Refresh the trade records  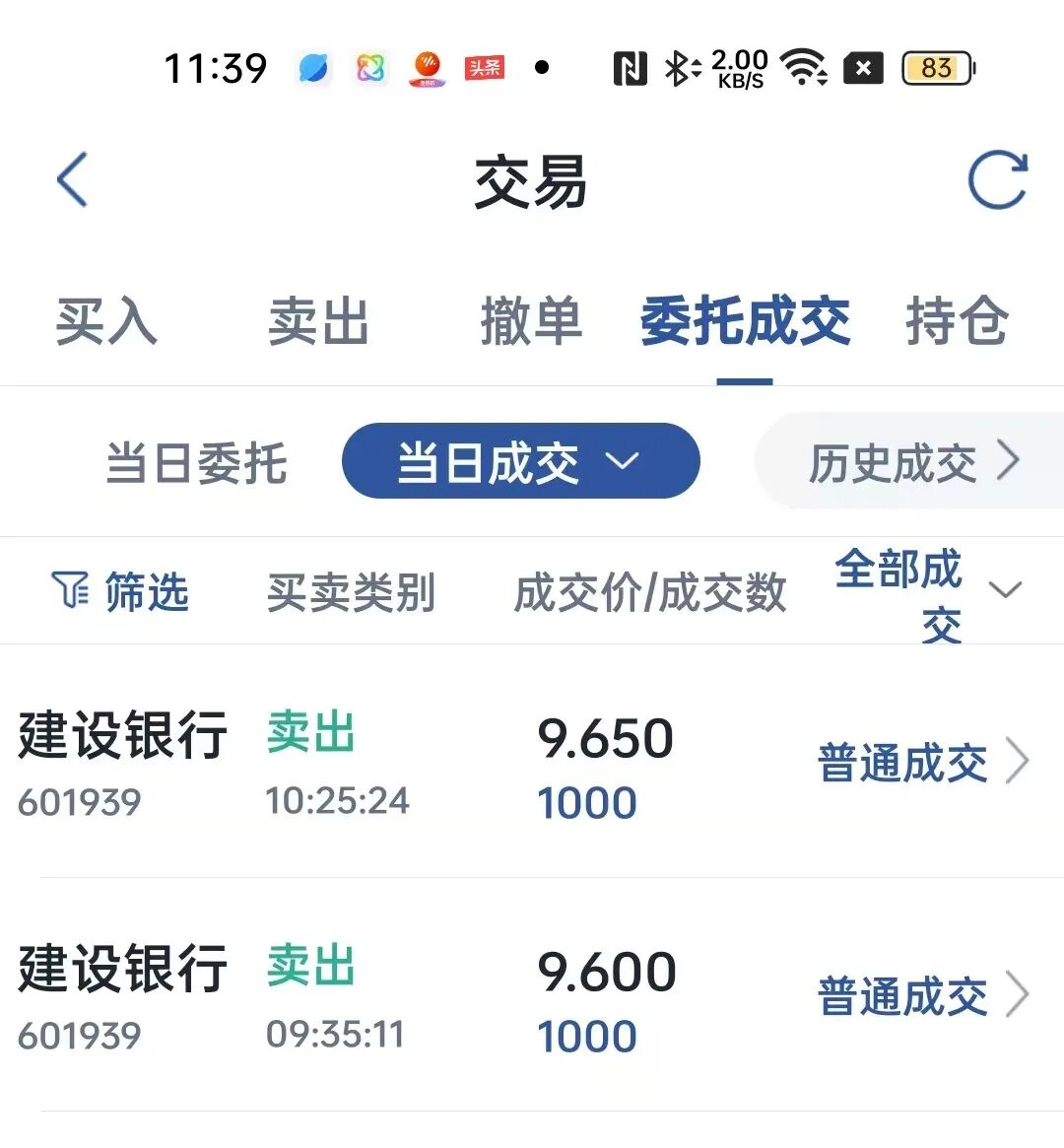point(997,180)
